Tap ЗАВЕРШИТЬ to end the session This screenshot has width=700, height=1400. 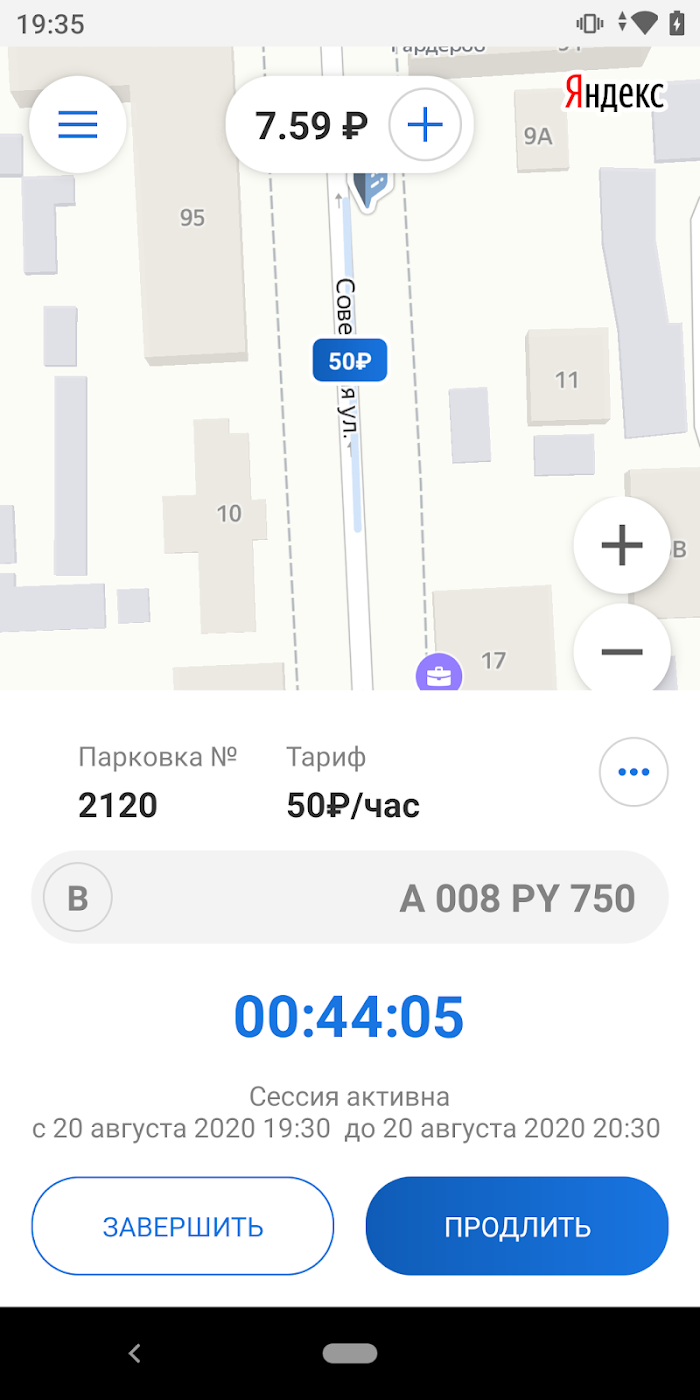(183, 1226)
